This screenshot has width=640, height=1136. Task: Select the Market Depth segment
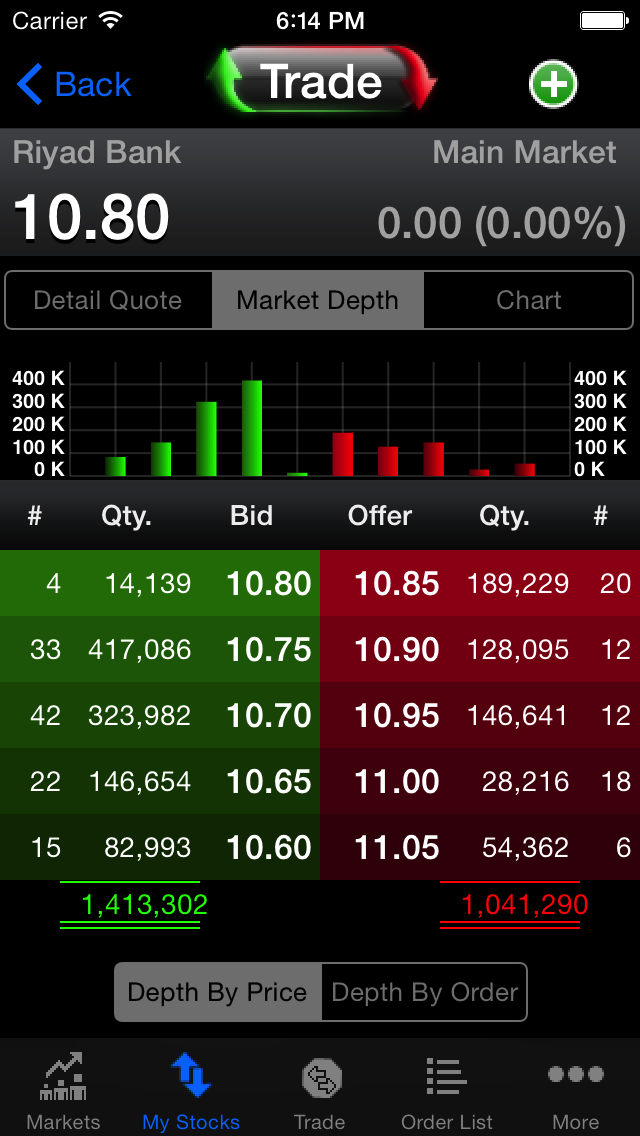click(x=317, y=300)
